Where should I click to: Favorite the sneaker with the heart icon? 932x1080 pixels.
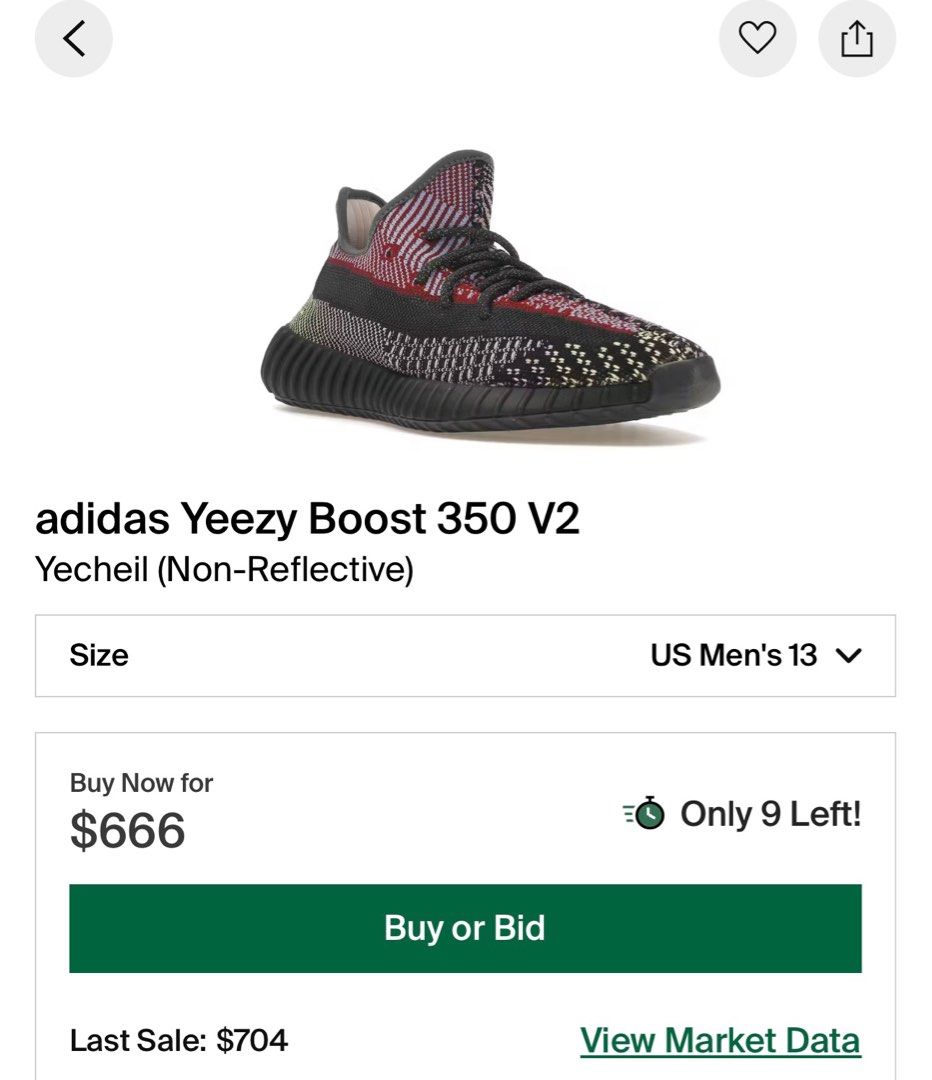[758, 39]
